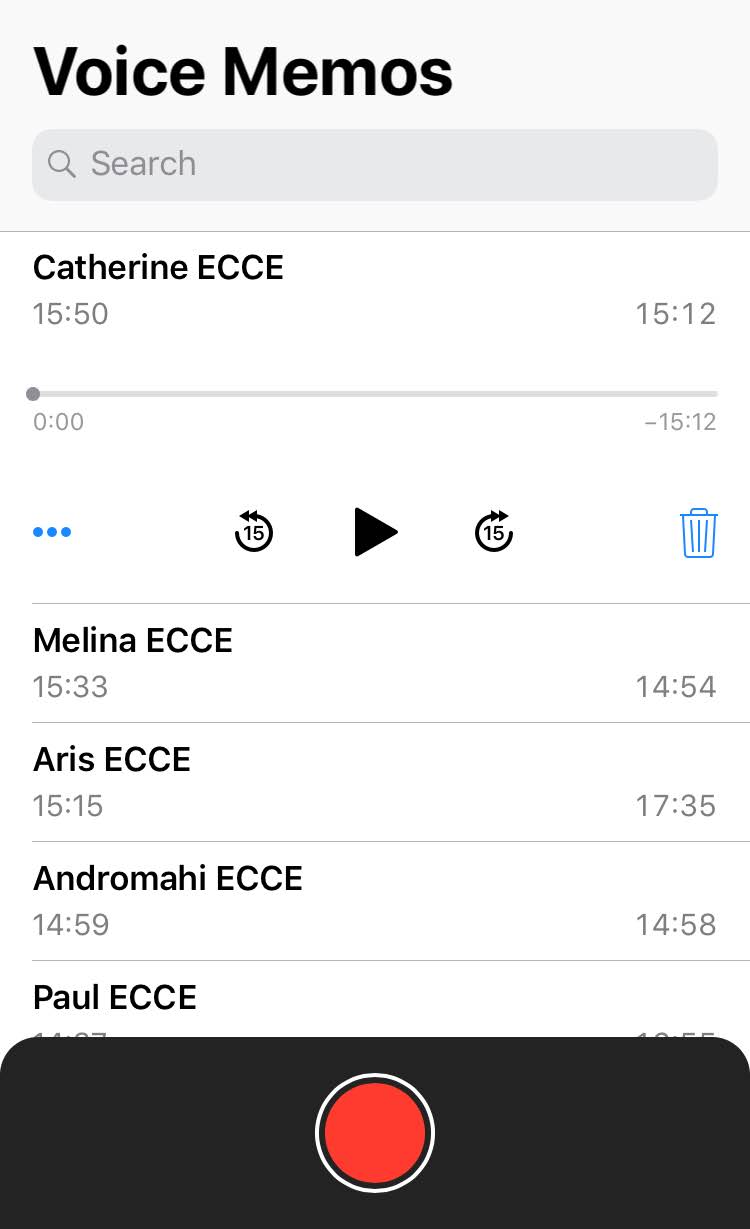Viewport: 750px width, 1229px height.
Task: Choose the Paul ECCE recording
Action: click(x=374, y=1003)
